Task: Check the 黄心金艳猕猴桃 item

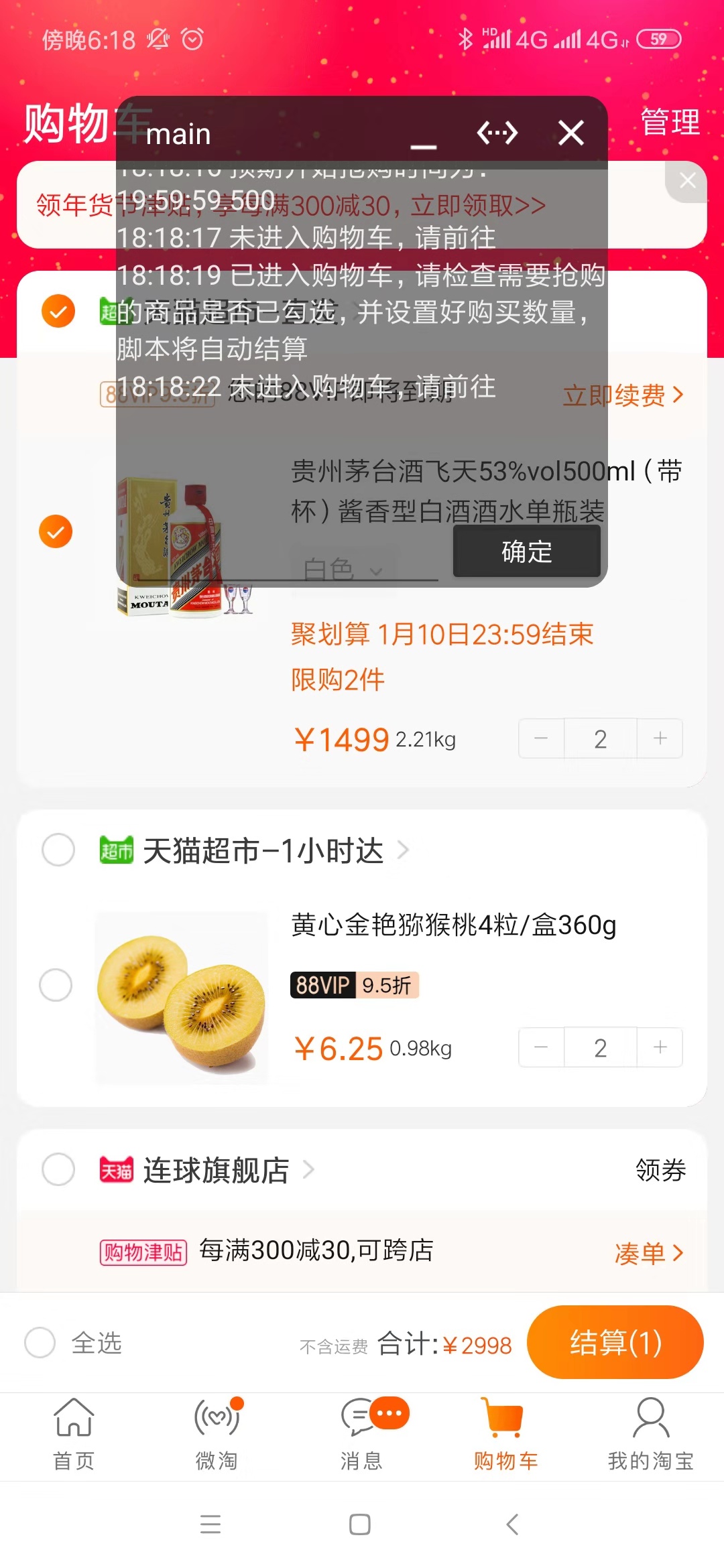Action: [56, 984]
